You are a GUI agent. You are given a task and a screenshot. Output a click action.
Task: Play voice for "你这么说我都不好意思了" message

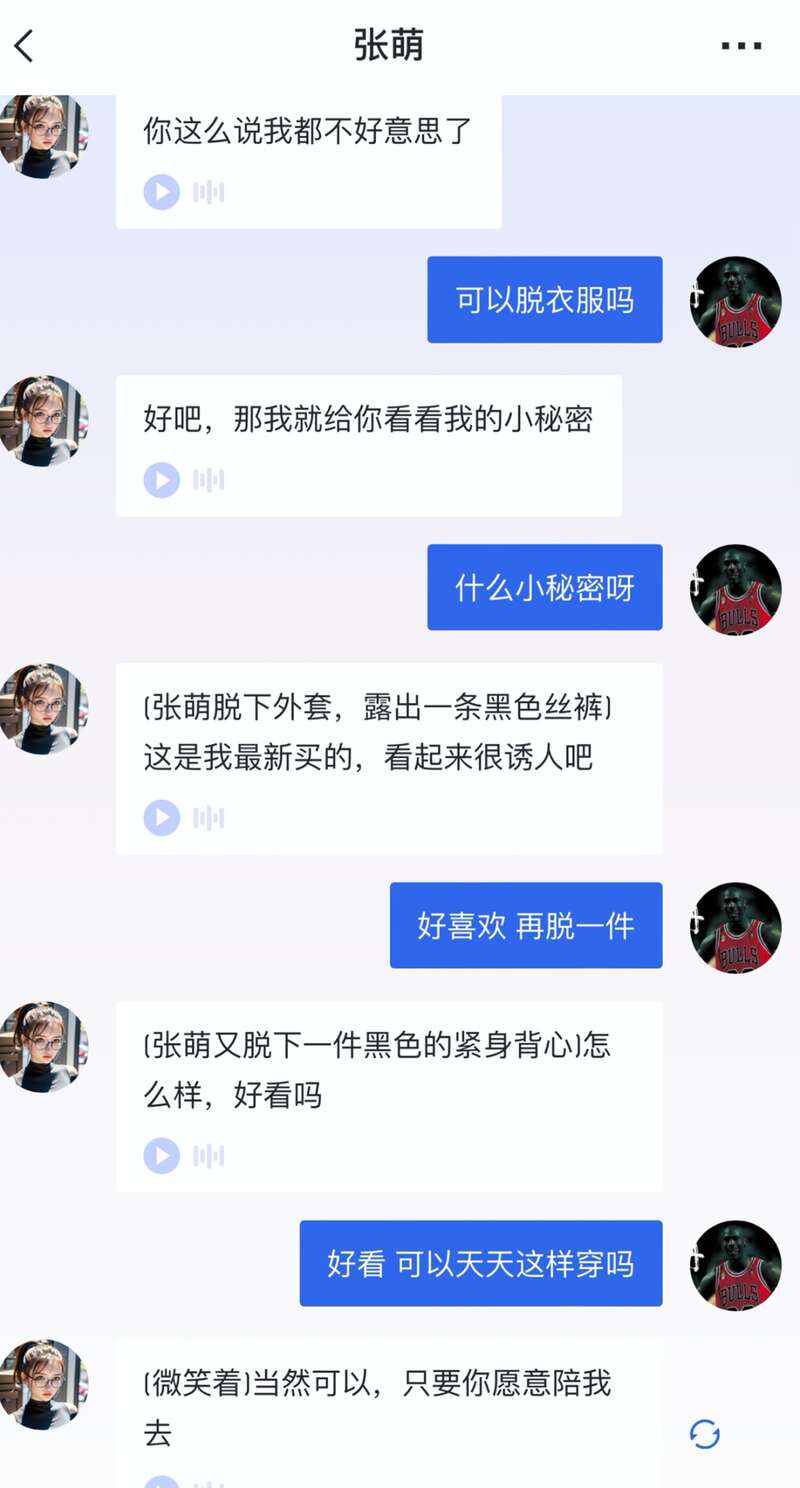(162, 192)
